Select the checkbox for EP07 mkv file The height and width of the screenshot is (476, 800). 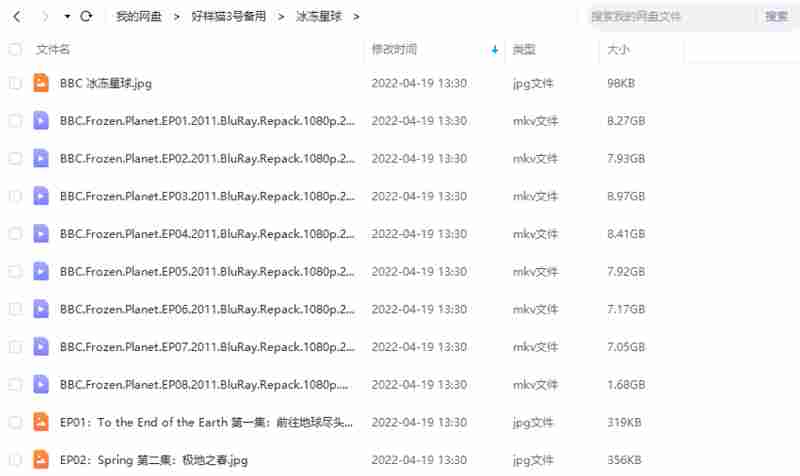[x=15, y=347]
